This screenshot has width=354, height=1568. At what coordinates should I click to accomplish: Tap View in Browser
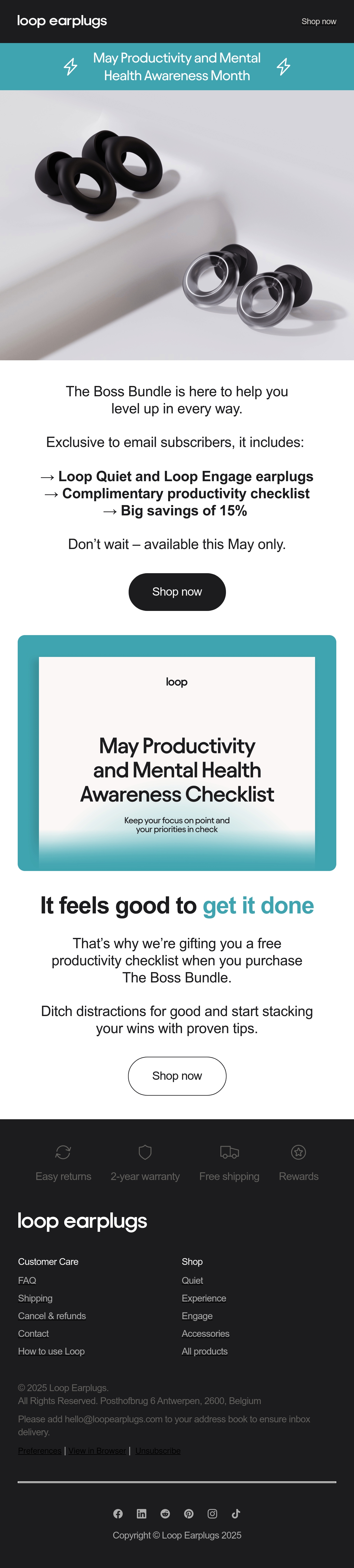[97, 1451]
